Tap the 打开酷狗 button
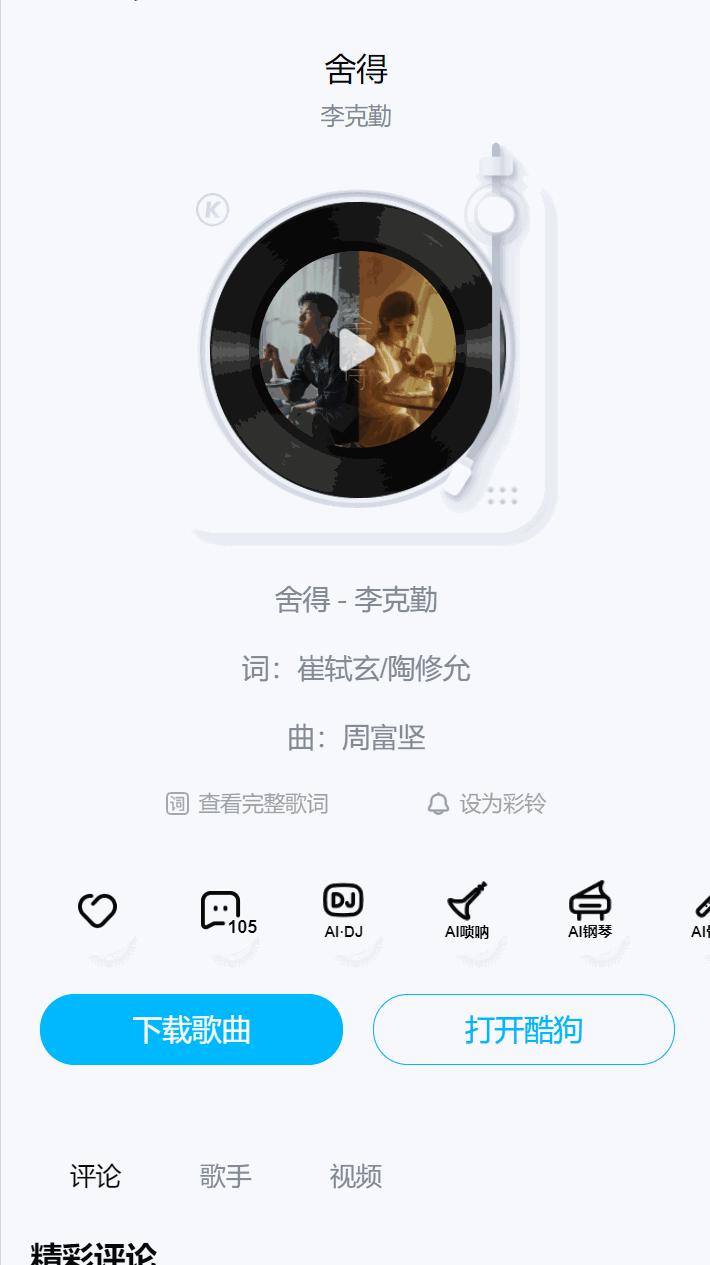This screenshot has width=710, height=1265. pos(524,1029)
